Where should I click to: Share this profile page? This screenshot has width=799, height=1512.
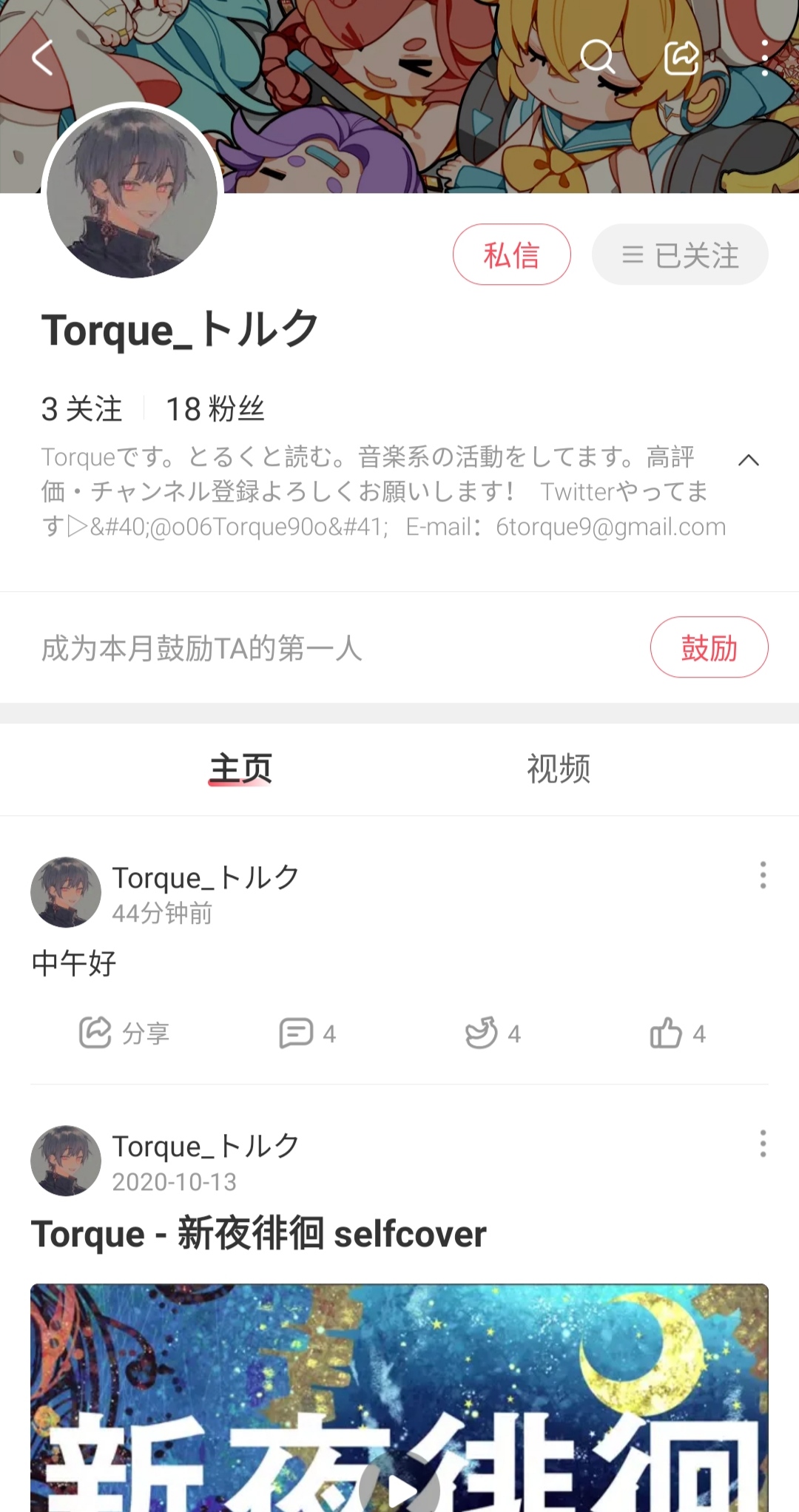tap(681, 57)
